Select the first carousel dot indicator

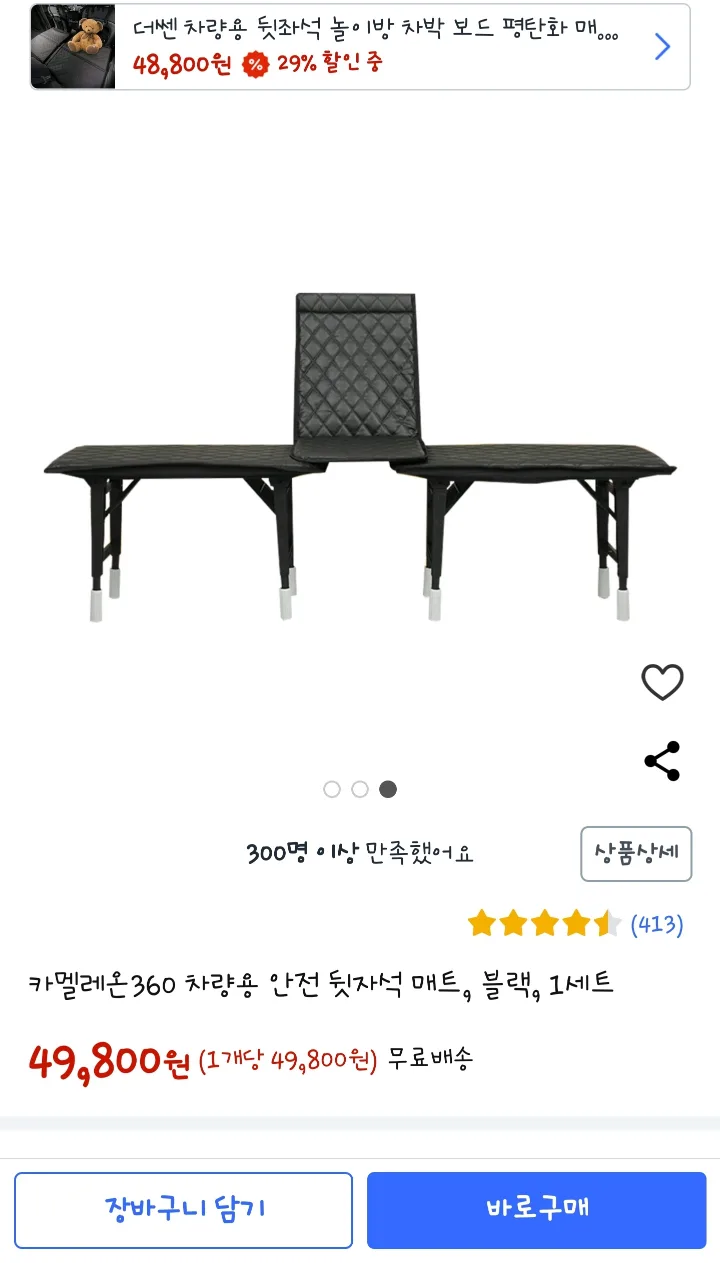(332, 789)
